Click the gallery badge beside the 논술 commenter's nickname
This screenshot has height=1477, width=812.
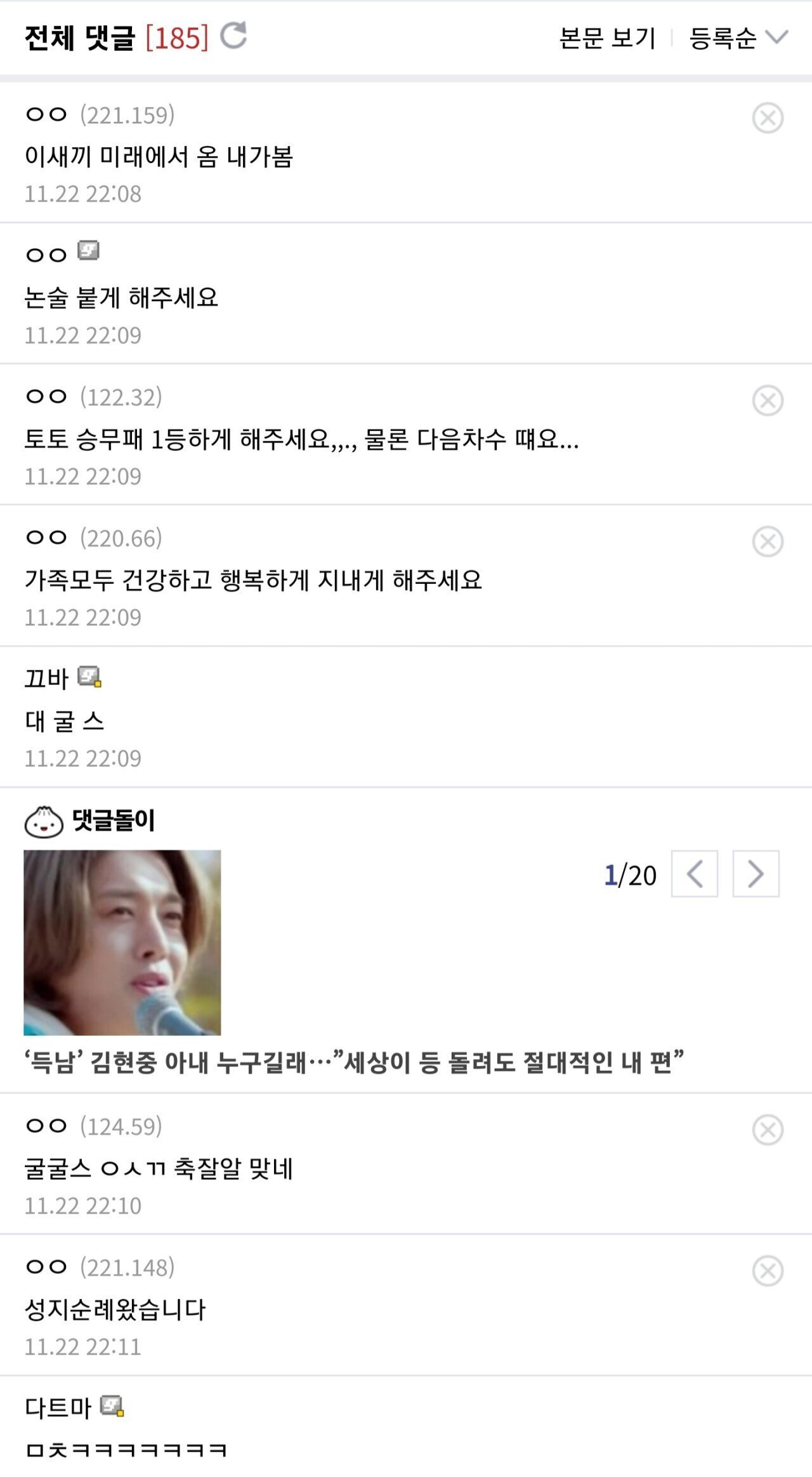tap(89, 250)
